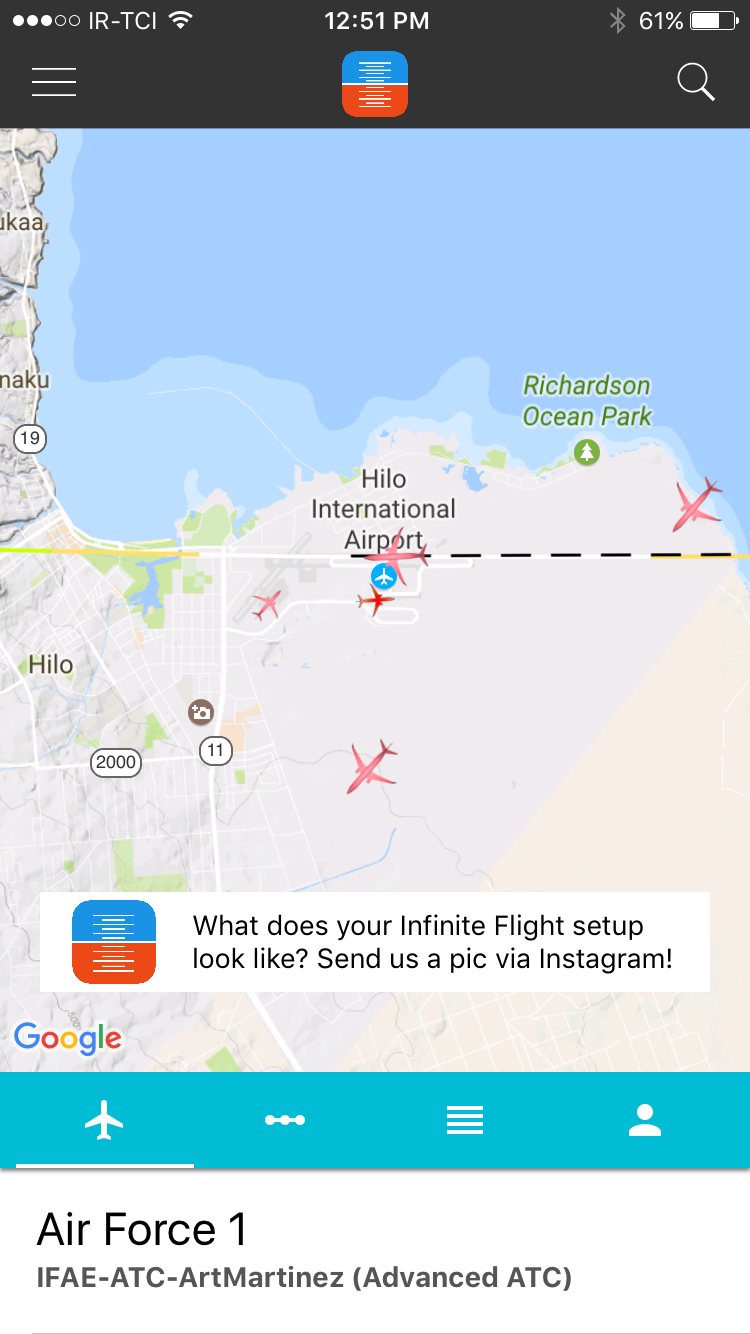Switch to the list lines tab
750x1334 pixels.
(465, 1120)
